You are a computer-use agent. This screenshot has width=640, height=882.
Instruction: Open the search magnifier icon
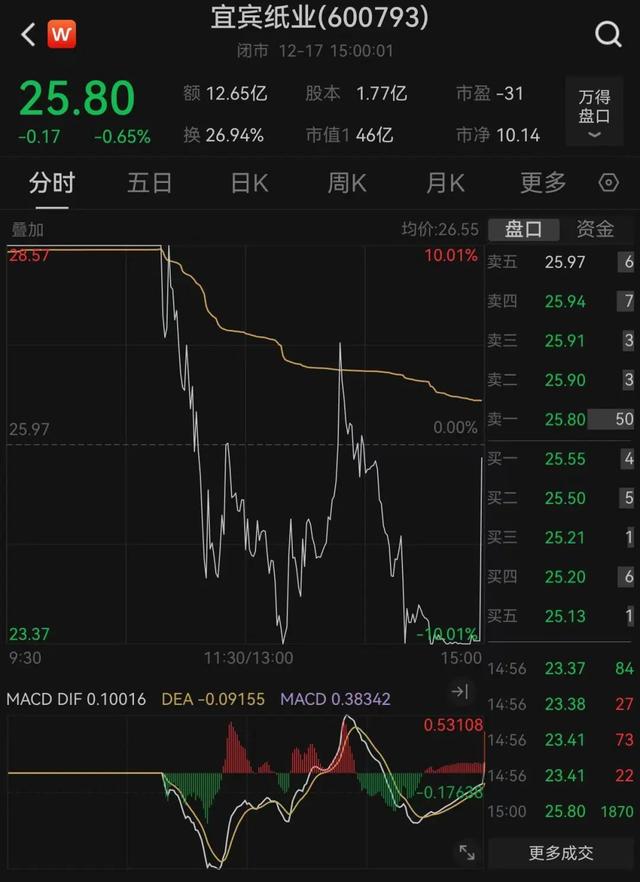(608, 35)
